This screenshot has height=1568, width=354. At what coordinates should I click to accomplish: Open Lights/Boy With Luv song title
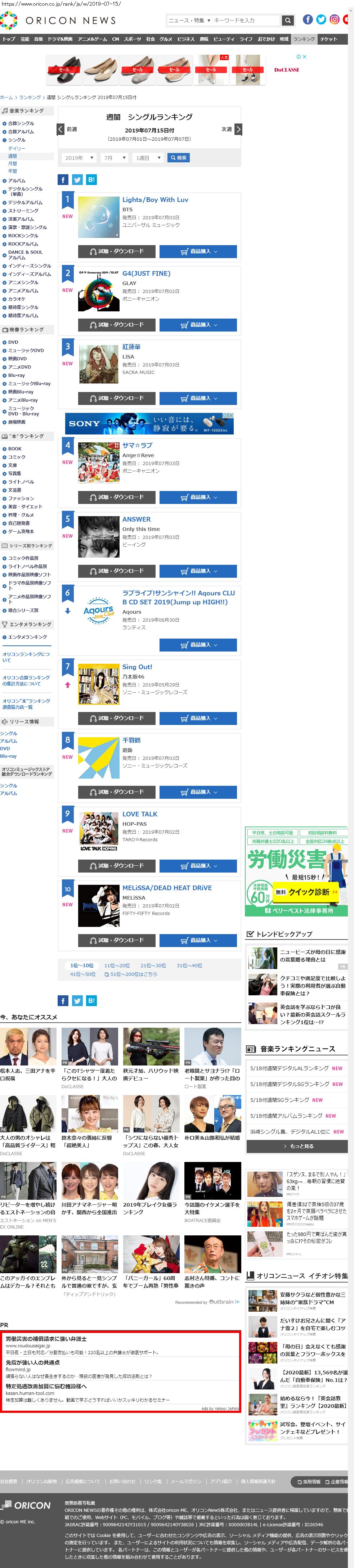[x=155, y=200]
